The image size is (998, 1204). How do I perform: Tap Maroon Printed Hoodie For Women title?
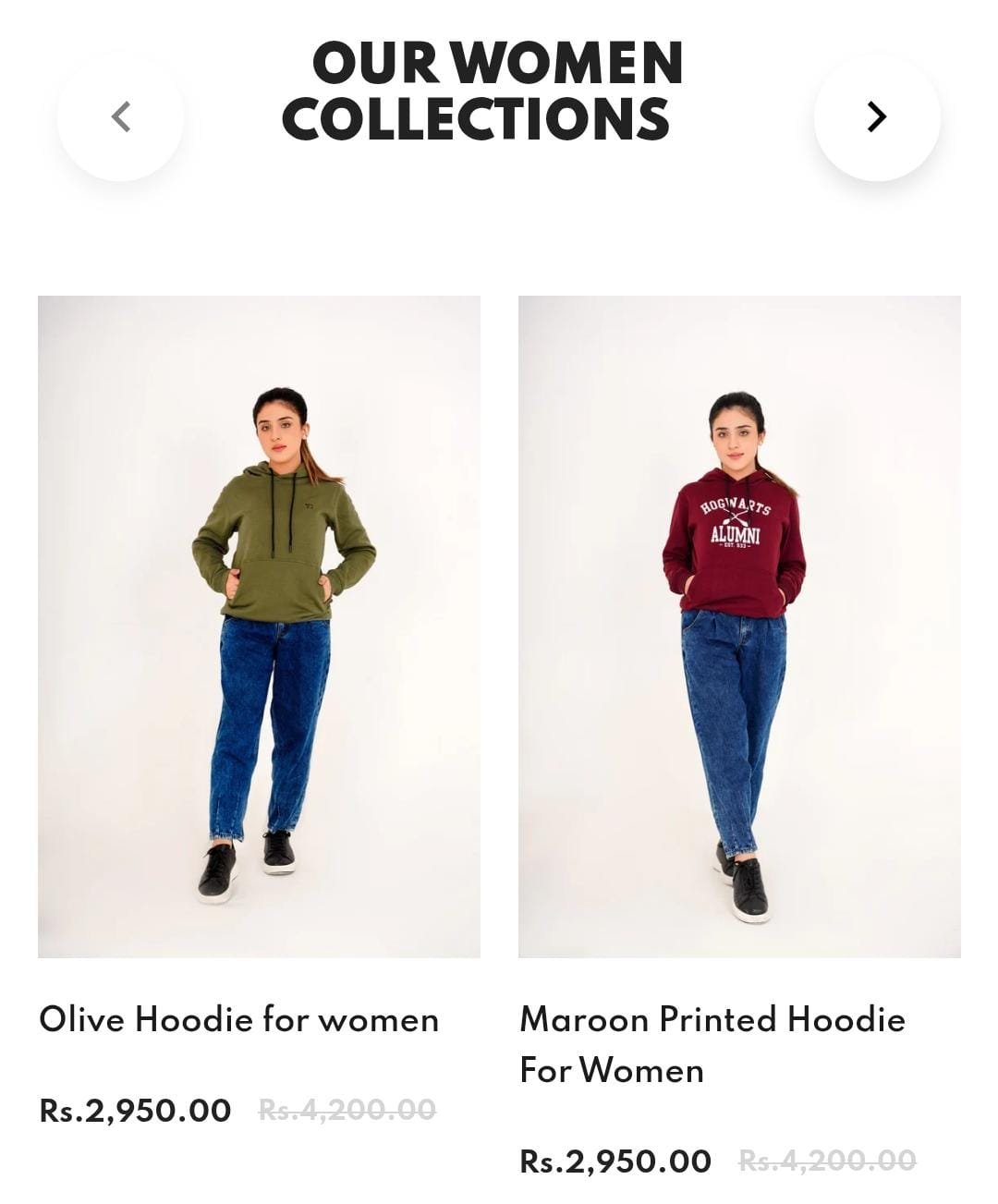(712, 1044)
